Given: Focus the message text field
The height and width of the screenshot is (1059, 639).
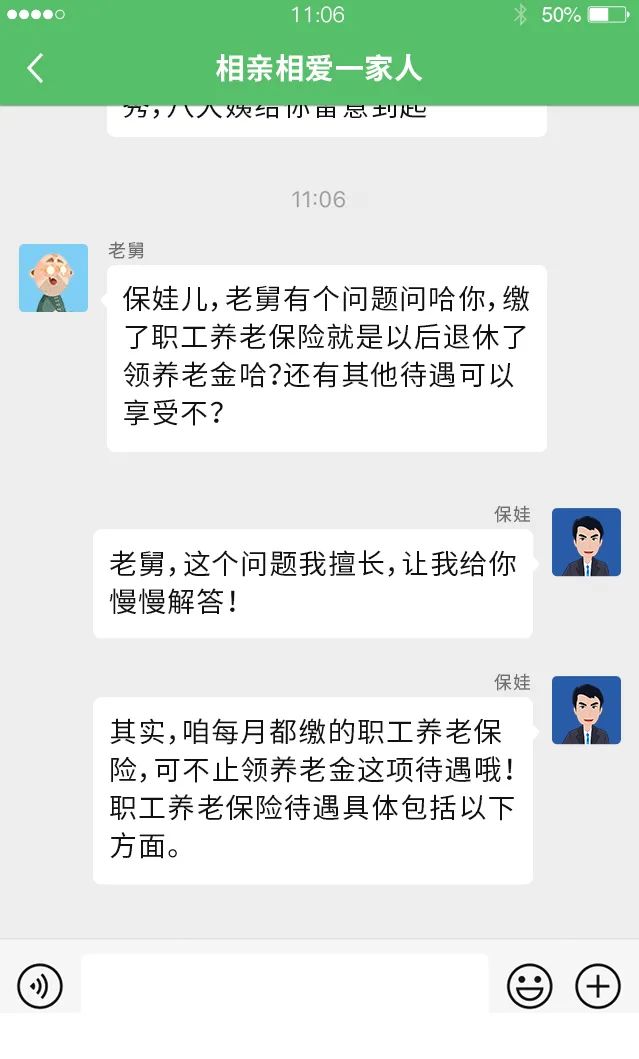Looking at the screenshot, I should click(x=284, y=985).
